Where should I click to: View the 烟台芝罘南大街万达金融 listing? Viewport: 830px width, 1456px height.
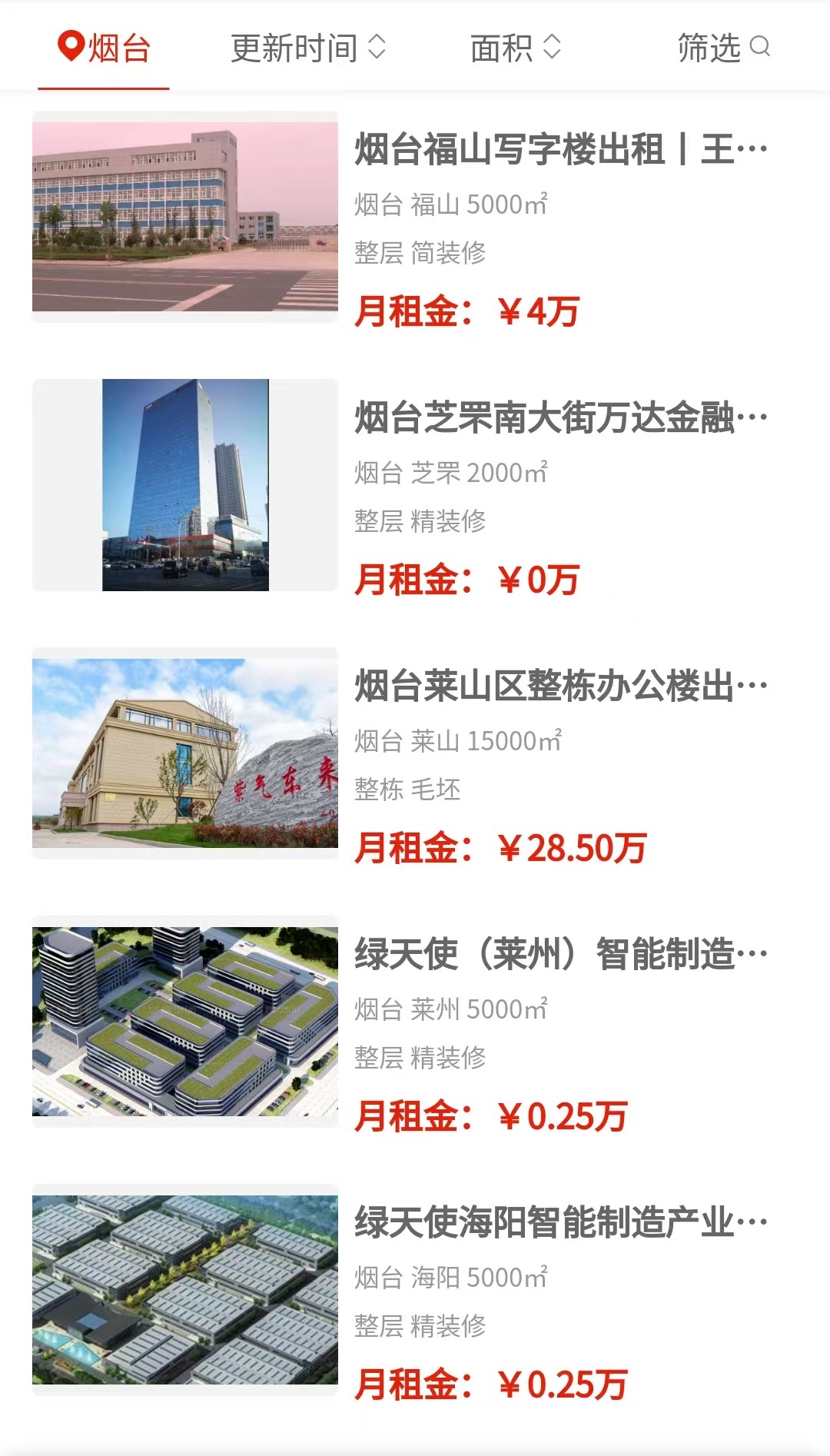pyautogui.click(x=415, y=485)
